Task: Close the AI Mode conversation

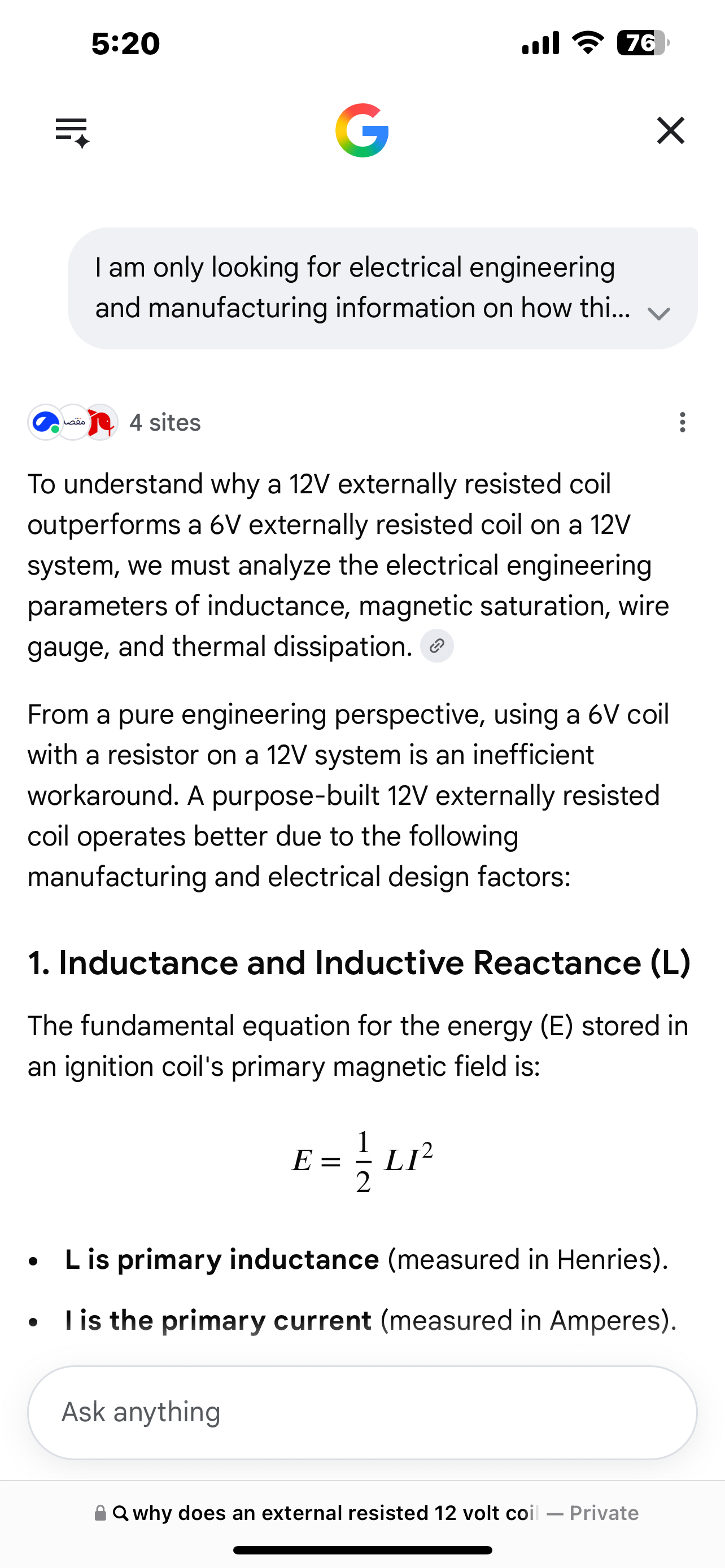Action: pos(670,130)
